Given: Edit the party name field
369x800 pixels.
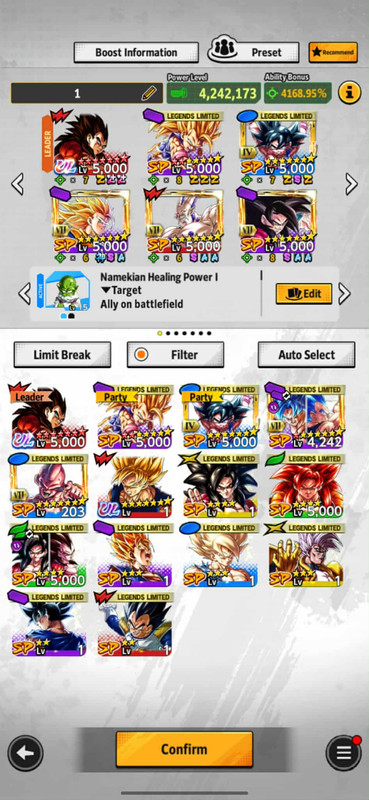Looking at the screenshot, I should [86, 93].
